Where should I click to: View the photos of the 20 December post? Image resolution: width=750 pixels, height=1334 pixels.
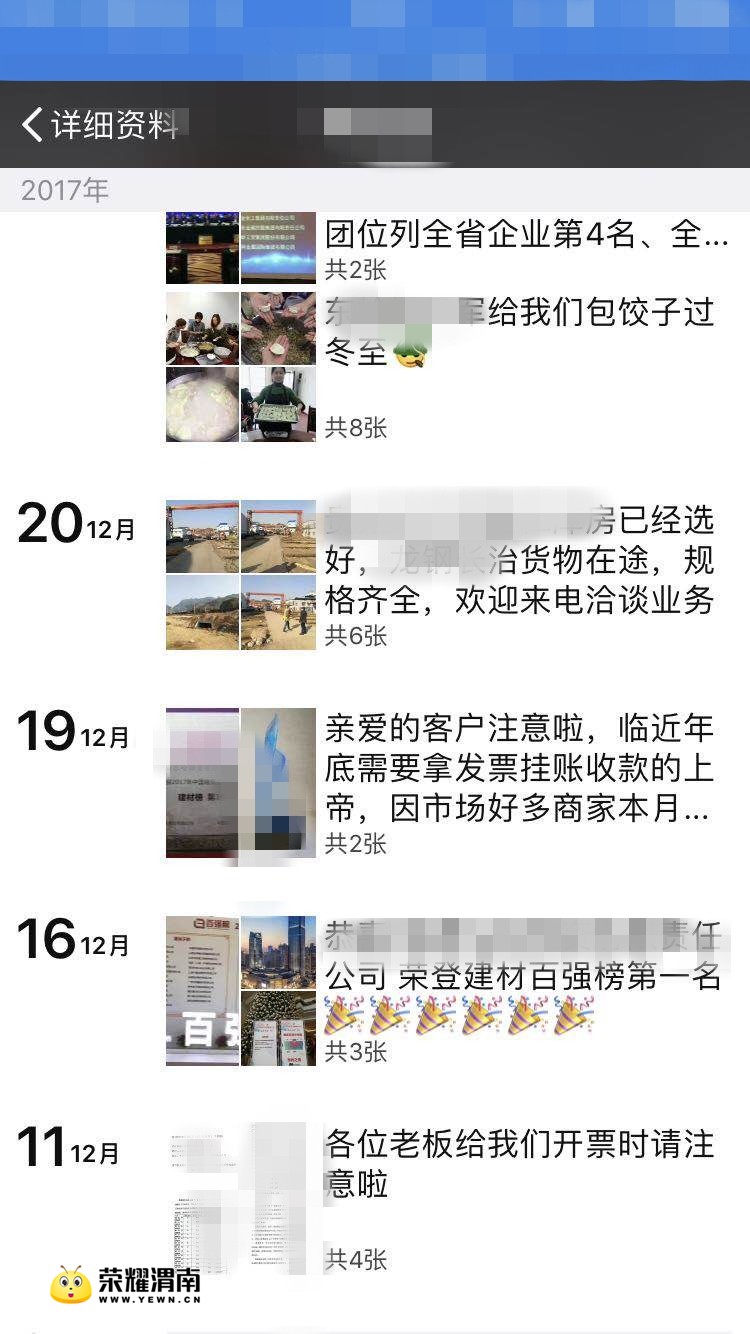tap(240, 575)
